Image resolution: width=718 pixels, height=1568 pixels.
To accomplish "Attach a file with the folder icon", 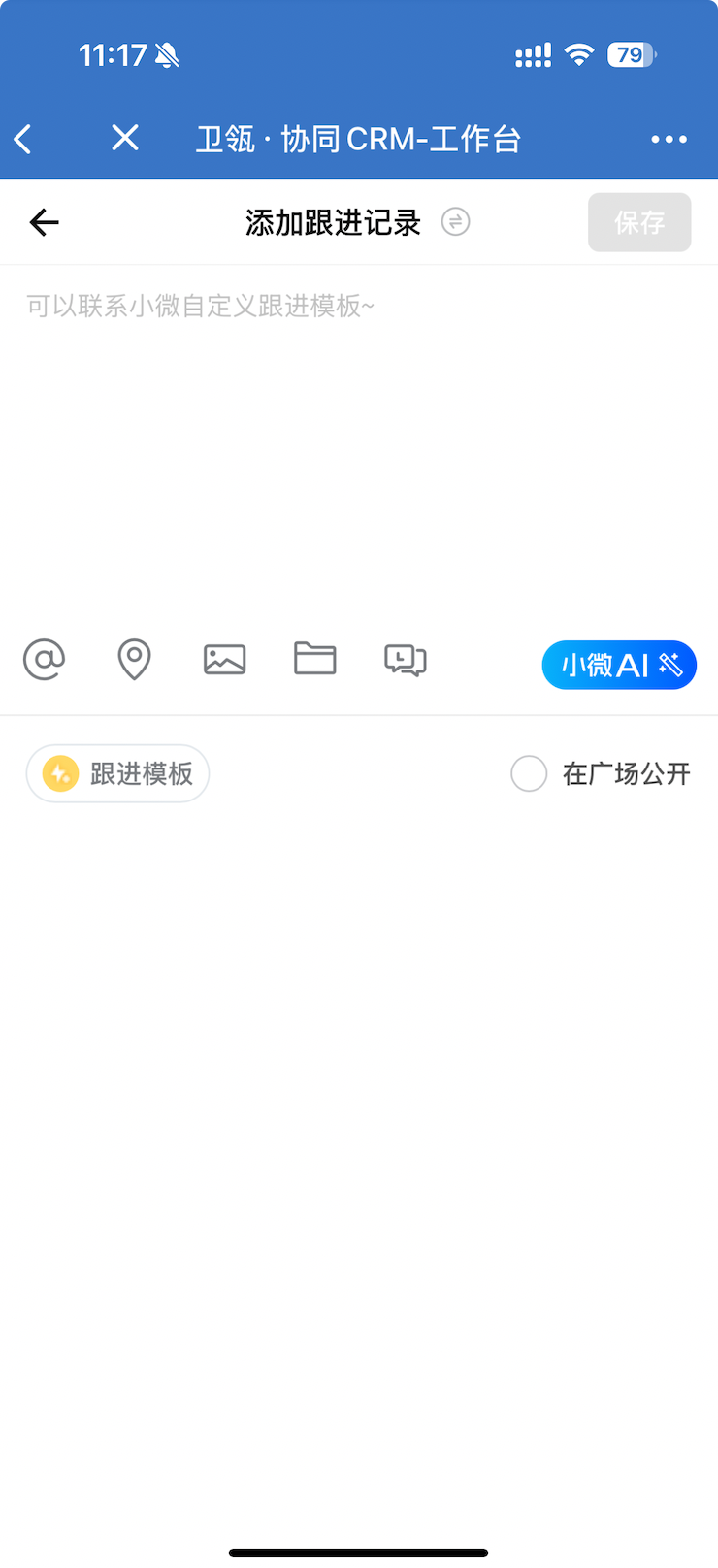I will tap(315, 659).
